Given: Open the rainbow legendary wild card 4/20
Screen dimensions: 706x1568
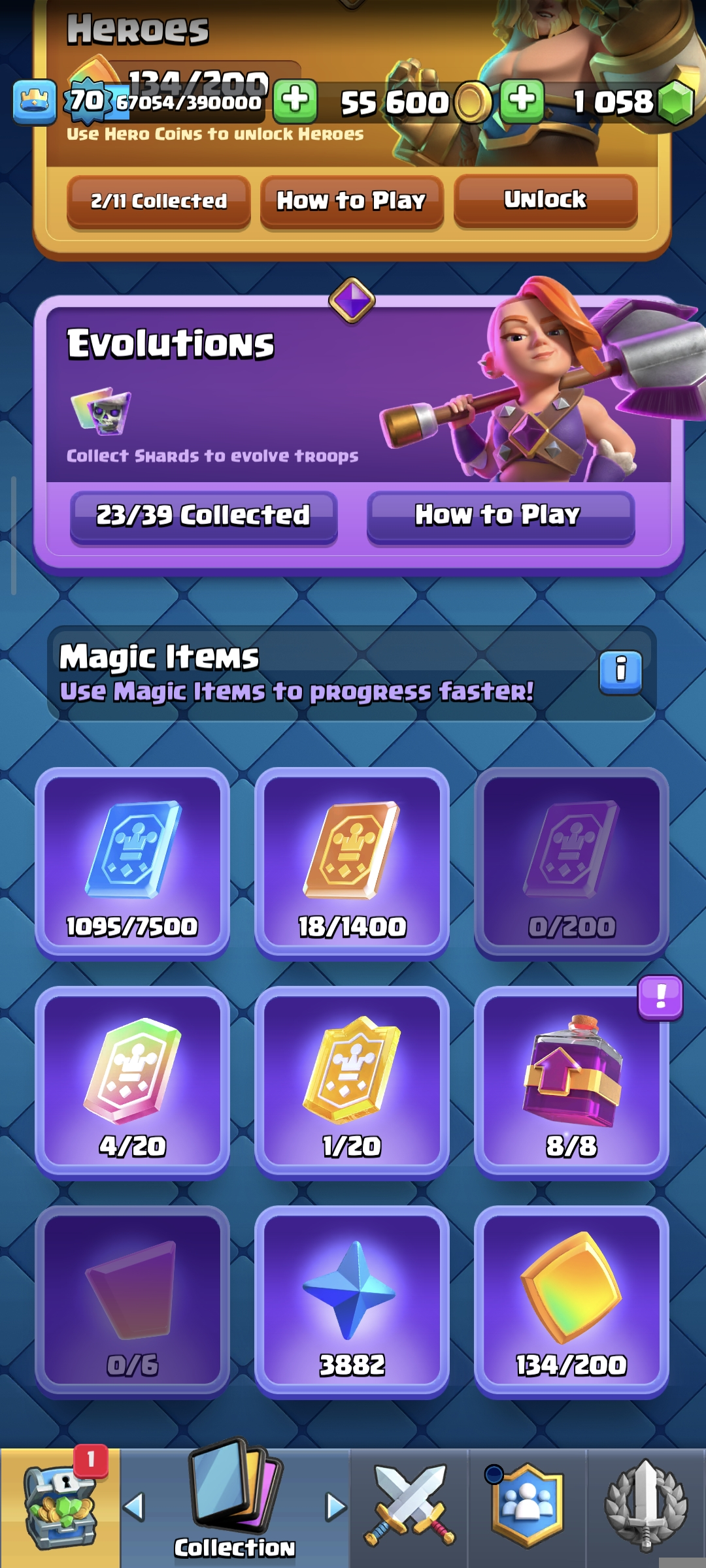Looking at the screenshot, I should [132, 1081].
